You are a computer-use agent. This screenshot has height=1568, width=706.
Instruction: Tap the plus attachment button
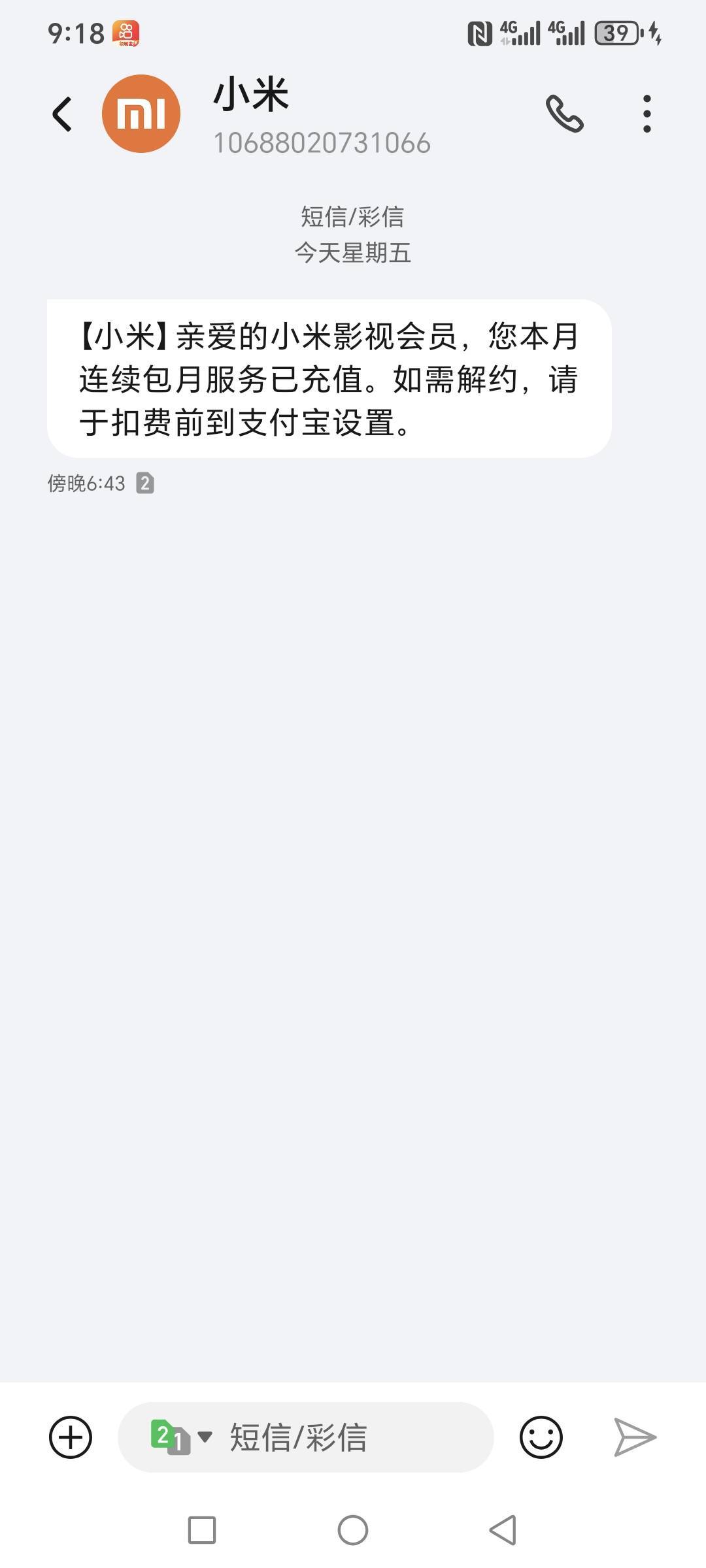(71, 1437)
